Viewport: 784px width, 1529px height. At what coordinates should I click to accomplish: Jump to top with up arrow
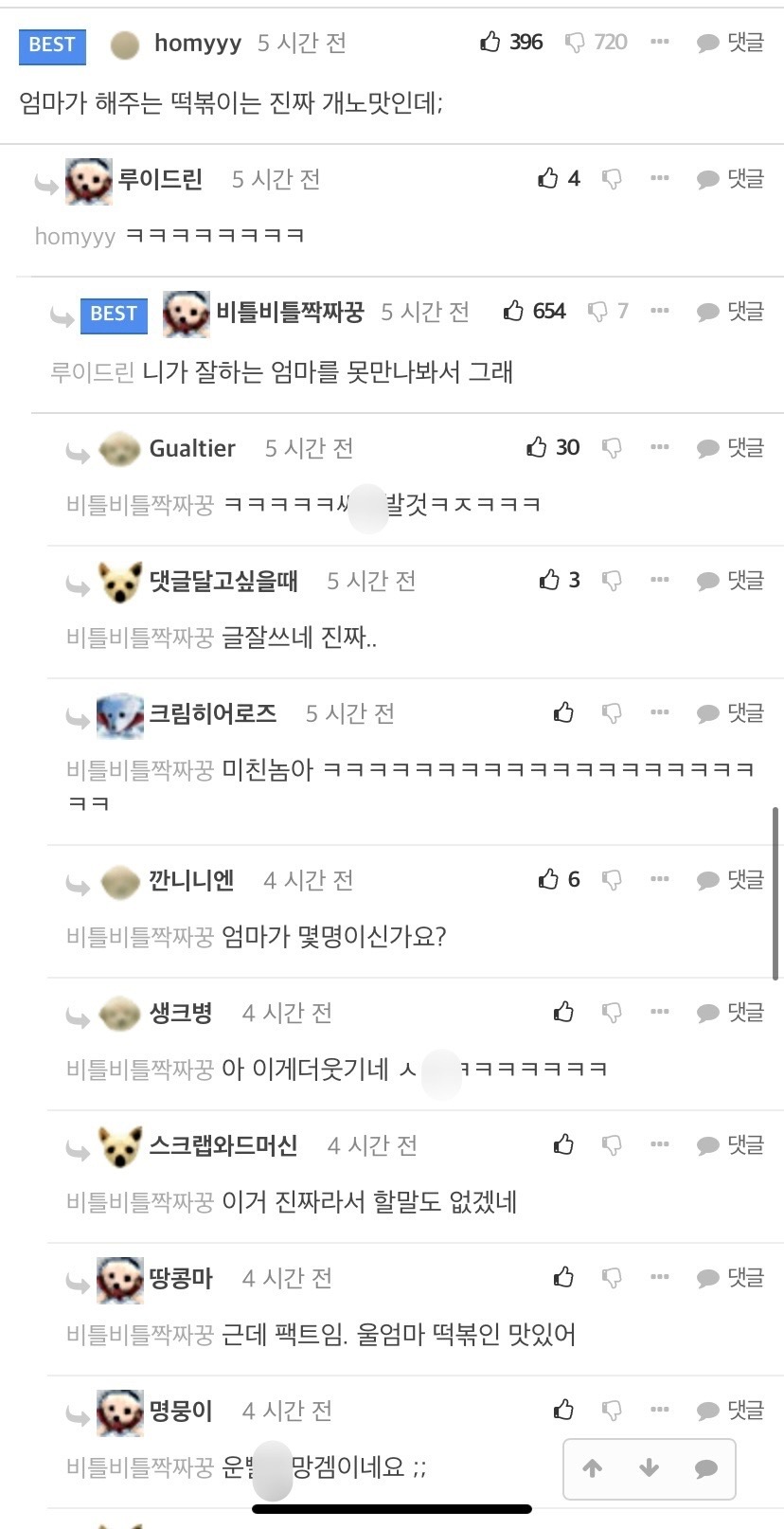click(593, 1468)
